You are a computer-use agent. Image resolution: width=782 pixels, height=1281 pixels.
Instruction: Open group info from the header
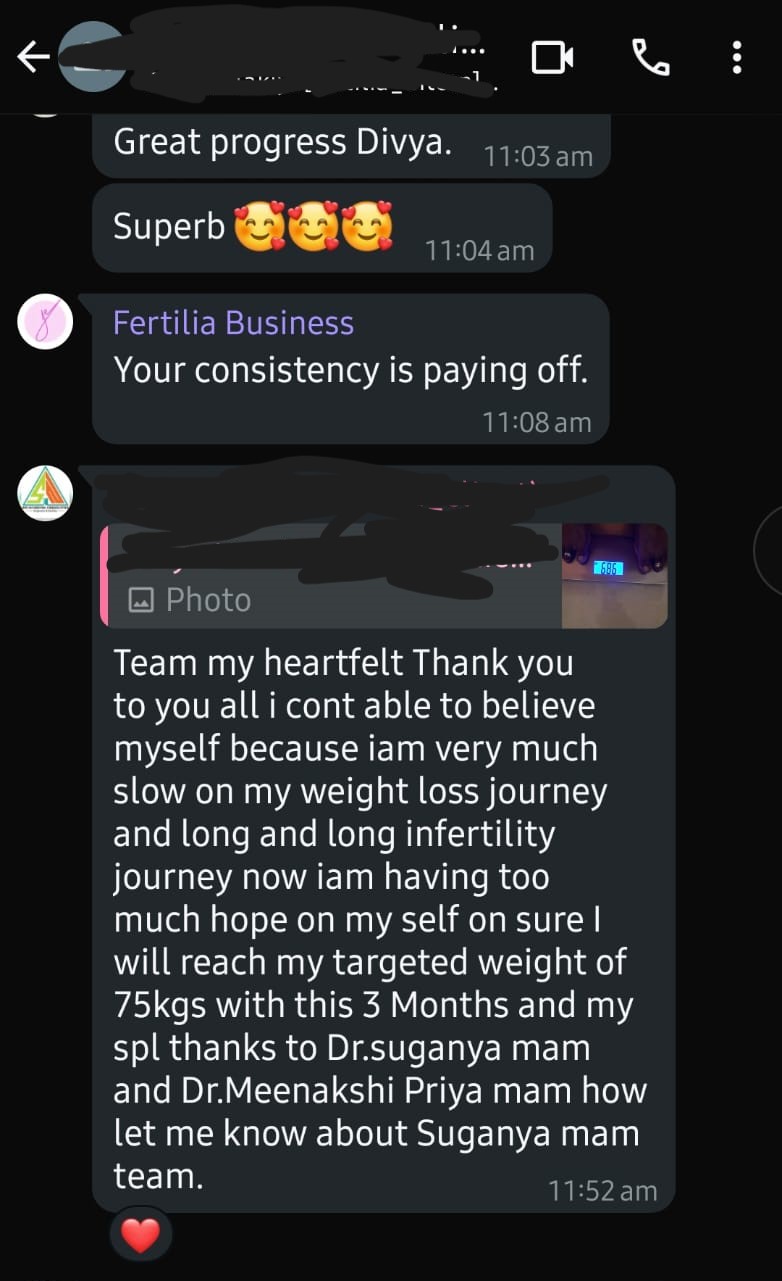point(300,58)
